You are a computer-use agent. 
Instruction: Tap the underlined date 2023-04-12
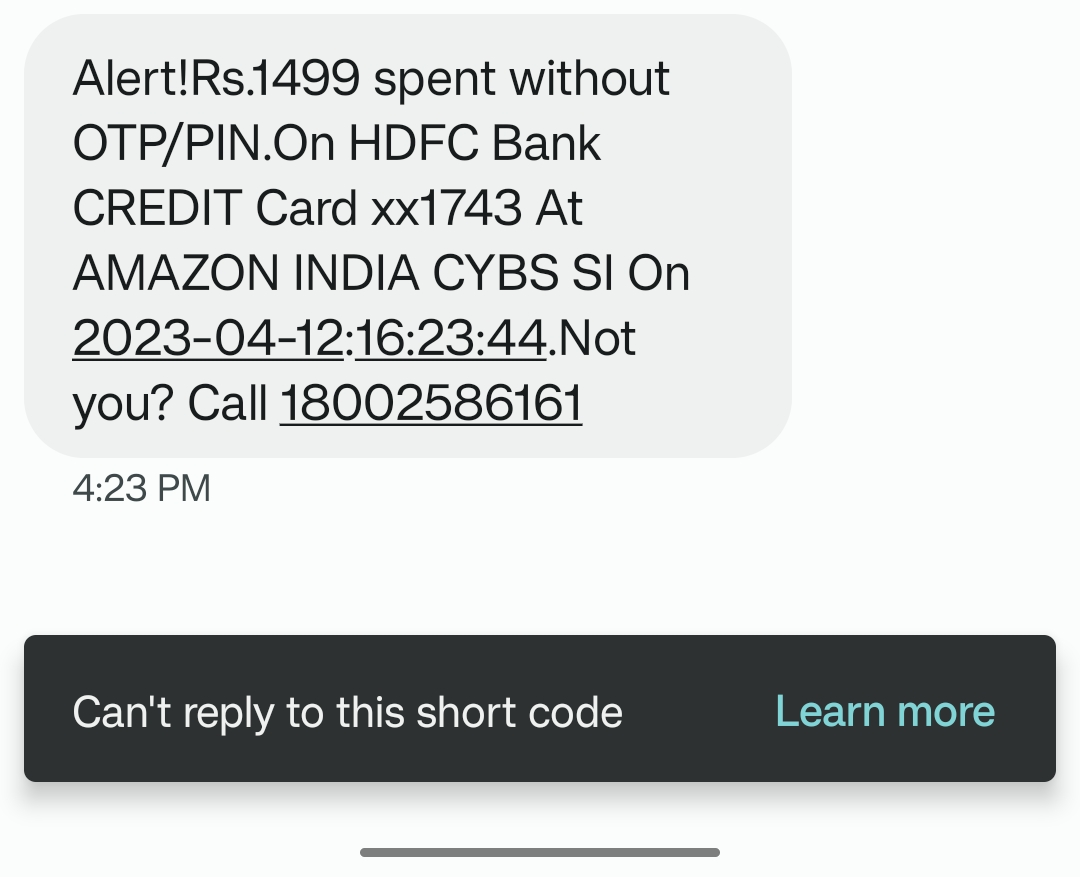pos(208,338)
